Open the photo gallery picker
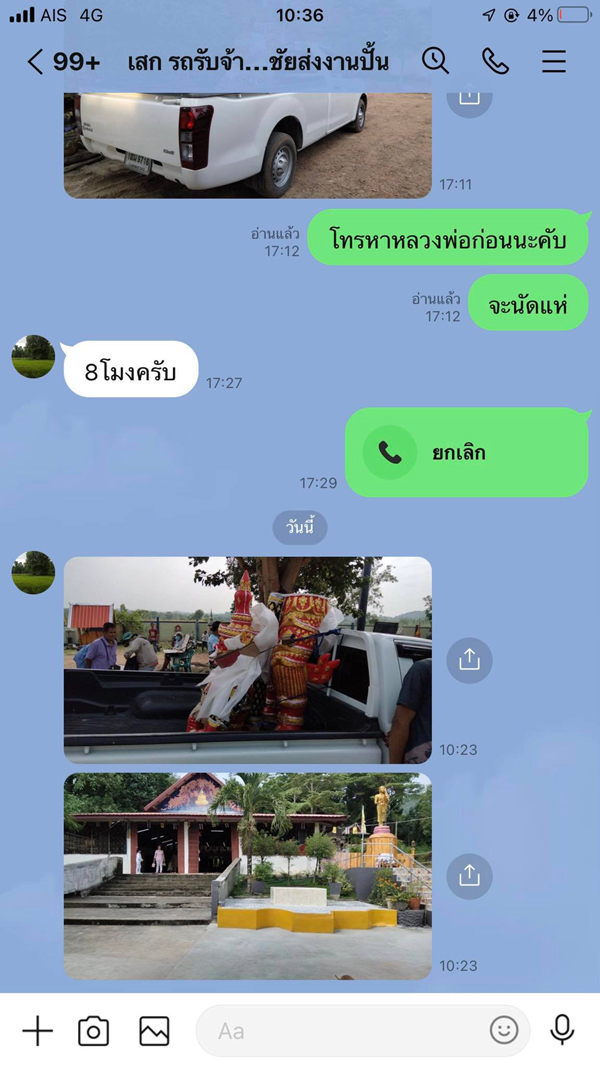 click(154, 1030)
